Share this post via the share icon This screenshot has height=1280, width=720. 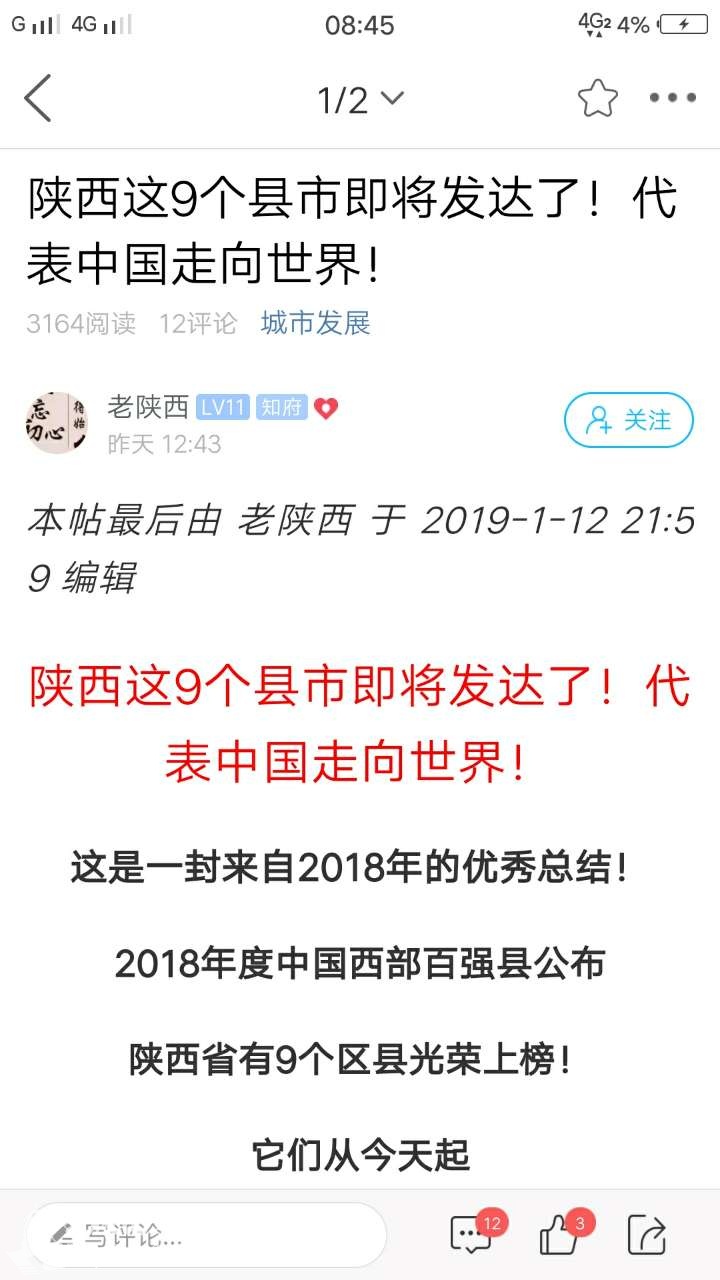click(647, 1235)
